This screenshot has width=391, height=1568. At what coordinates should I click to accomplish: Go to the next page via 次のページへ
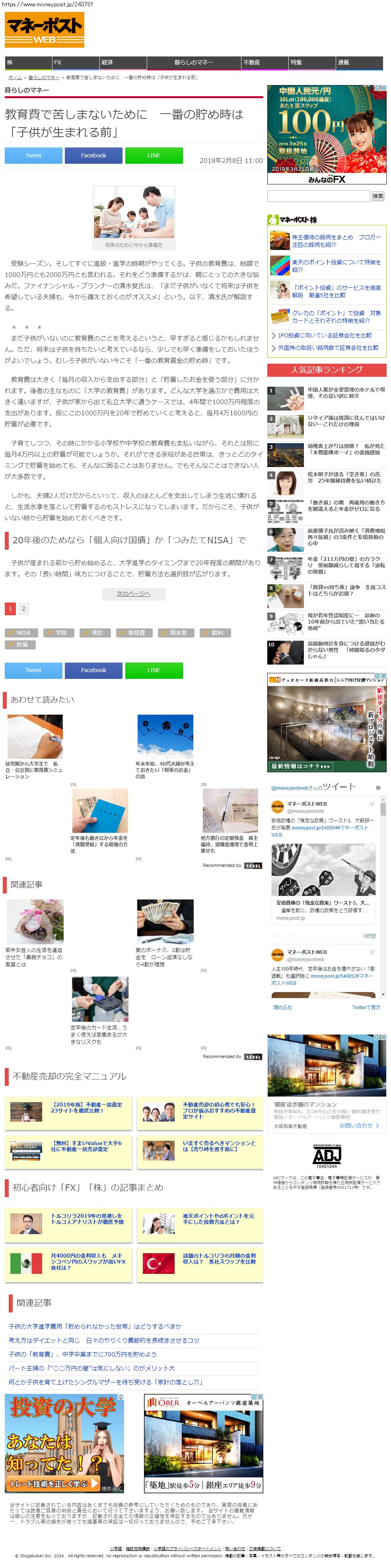[133, 593]
